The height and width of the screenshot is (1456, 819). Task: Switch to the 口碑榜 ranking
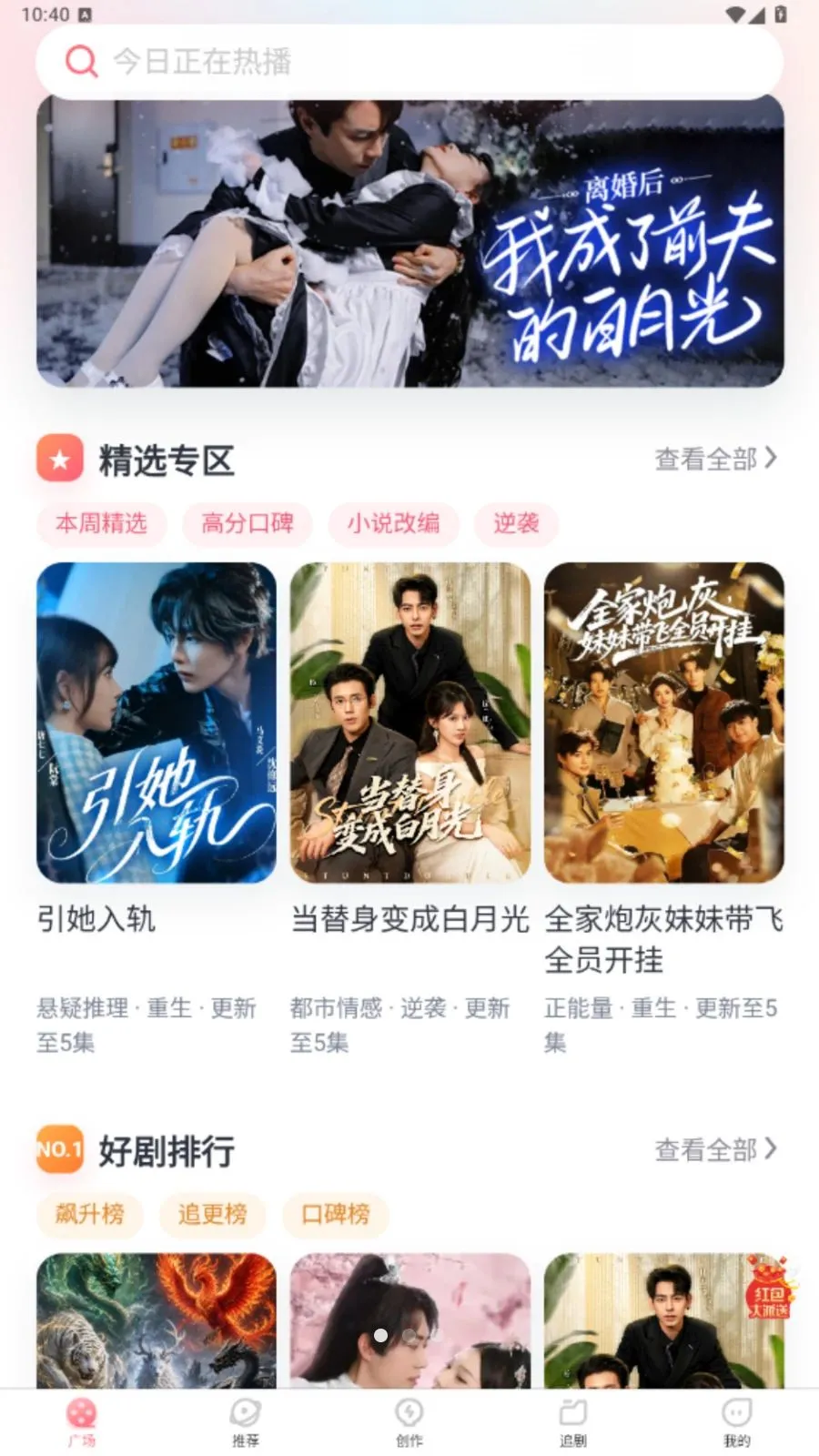coord(336,1214)
